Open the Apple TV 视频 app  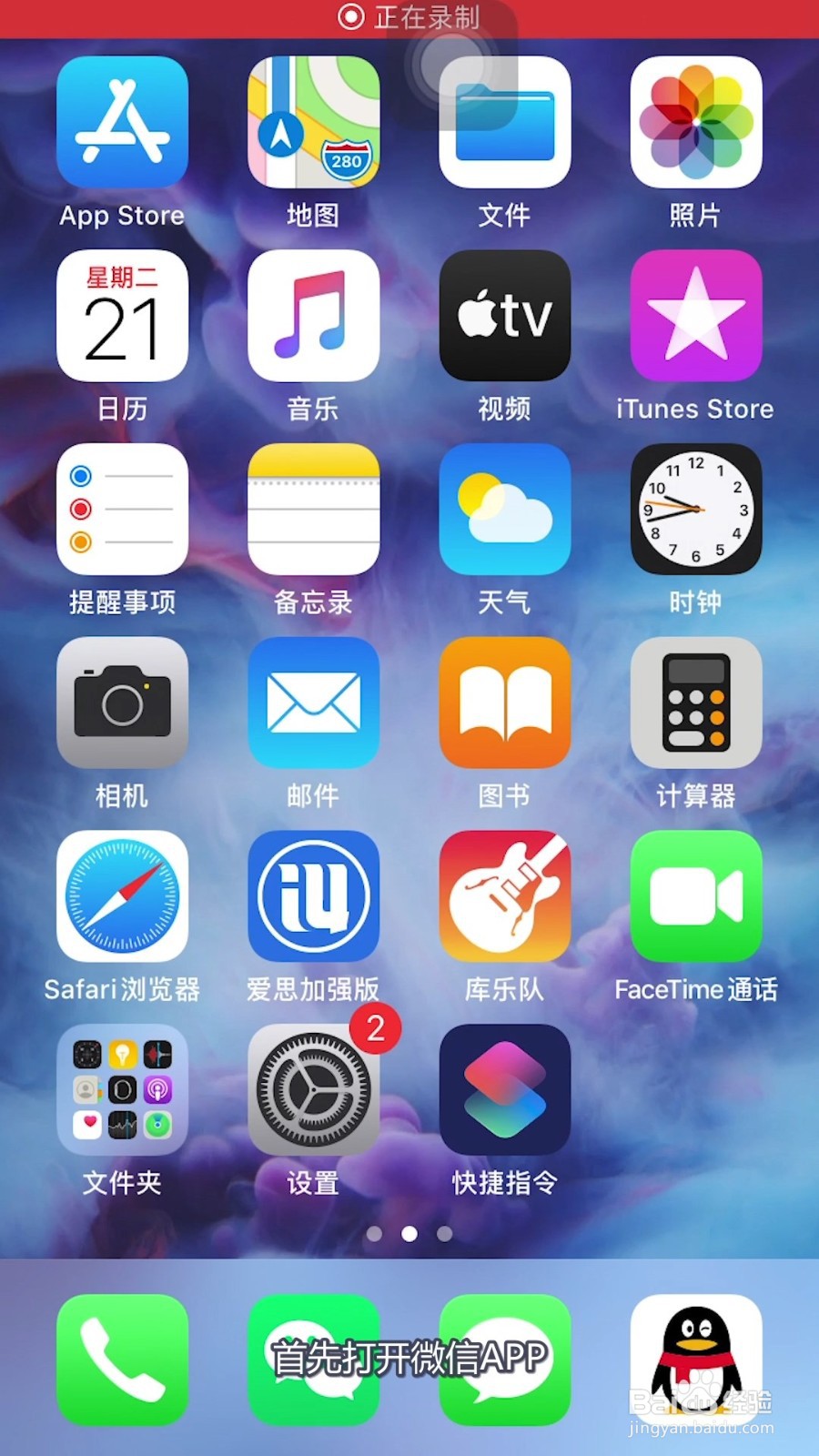pyautogui.click(x=506, y=317)
